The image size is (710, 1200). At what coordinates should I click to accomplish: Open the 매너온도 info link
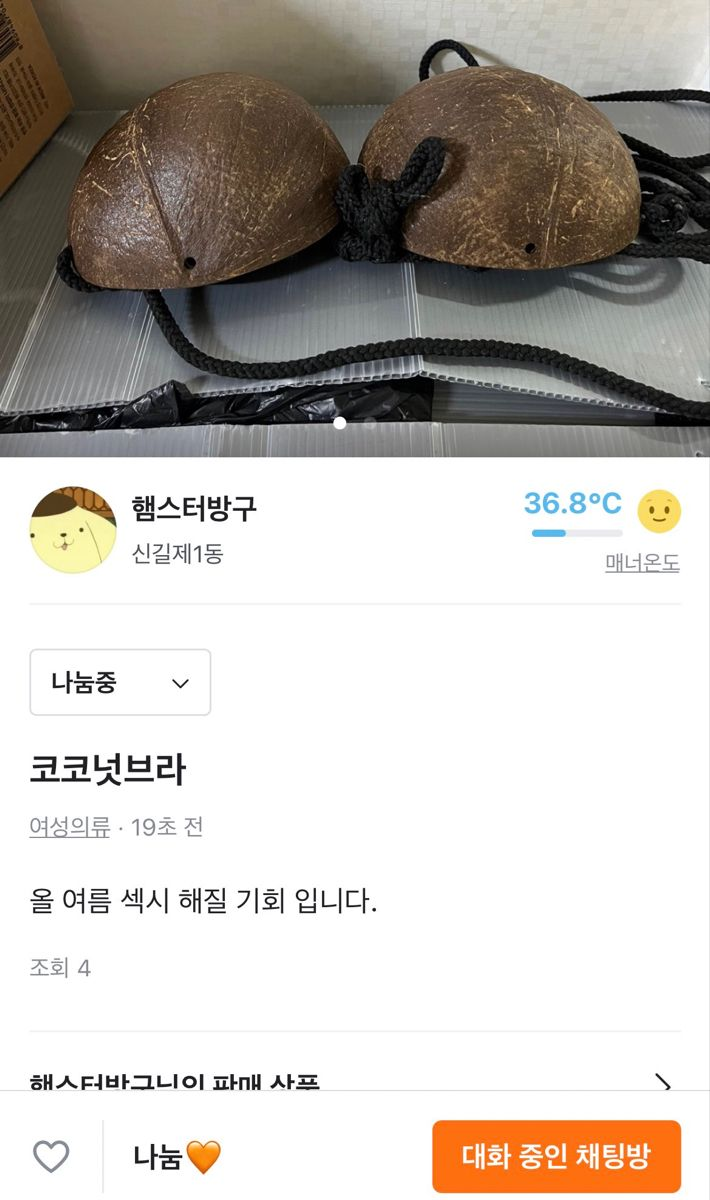tap(642, 563)
